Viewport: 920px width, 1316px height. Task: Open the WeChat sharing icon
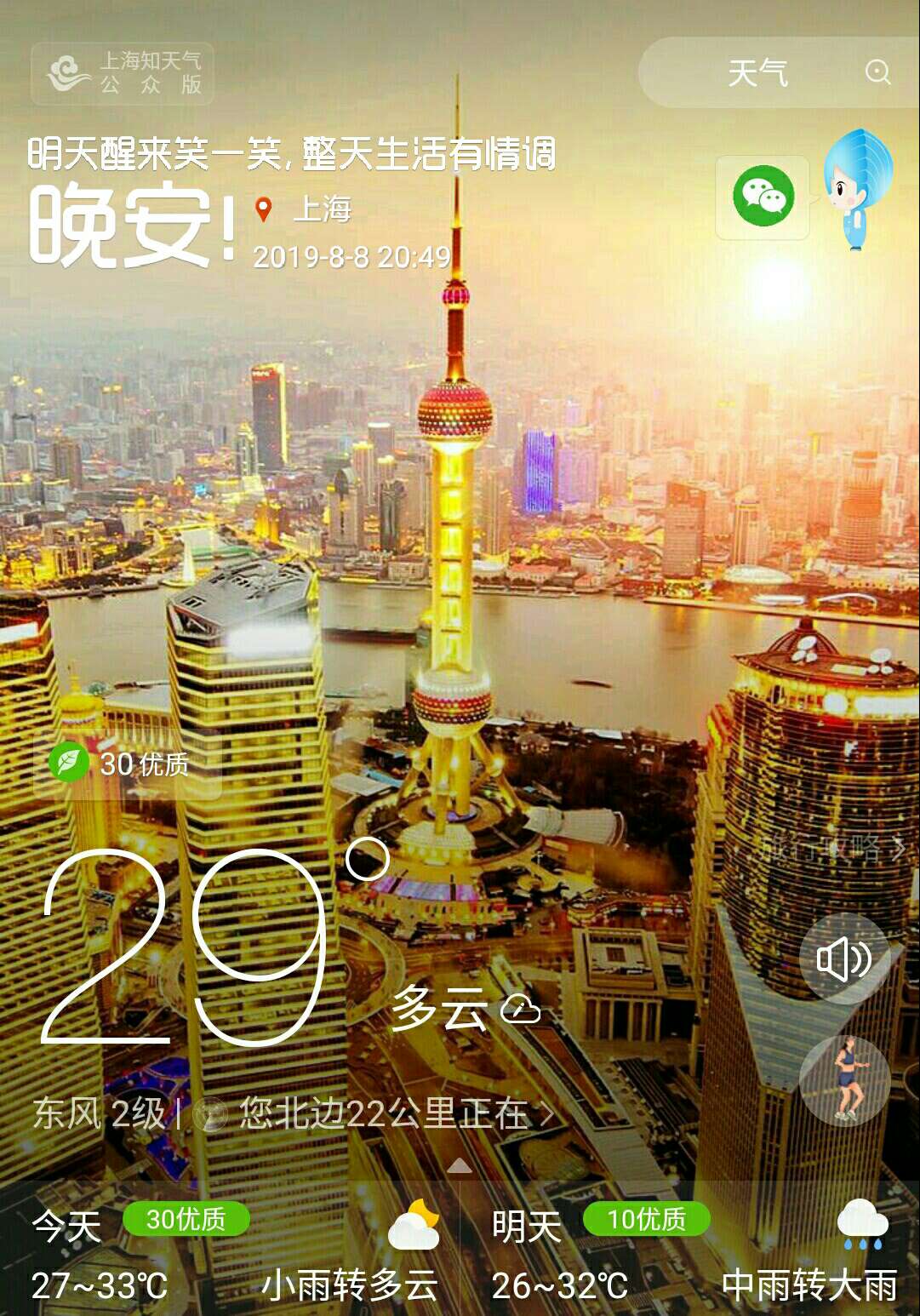(764, 197)
